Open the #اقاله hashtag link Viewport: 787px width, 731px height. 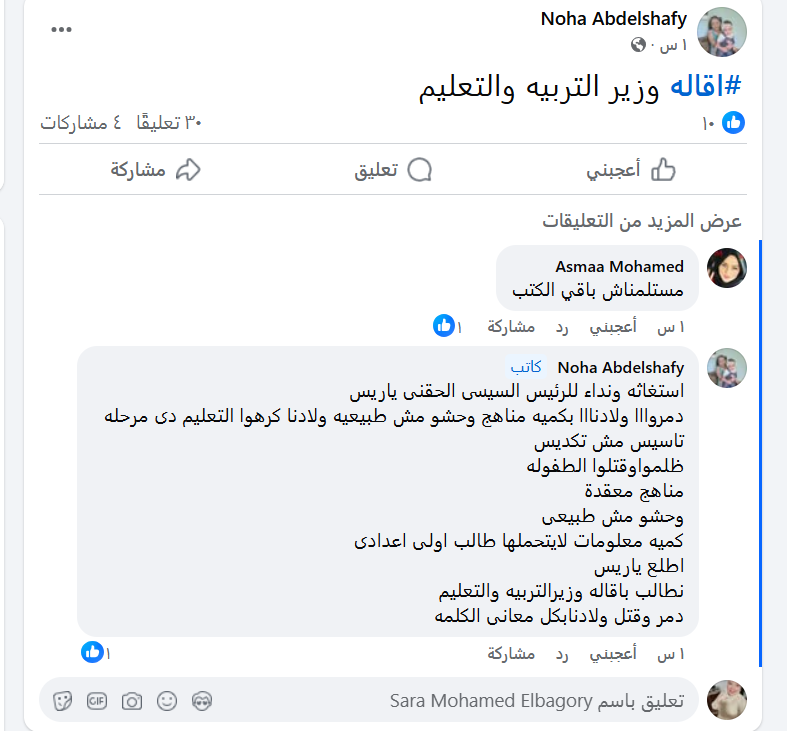point(705,86)
